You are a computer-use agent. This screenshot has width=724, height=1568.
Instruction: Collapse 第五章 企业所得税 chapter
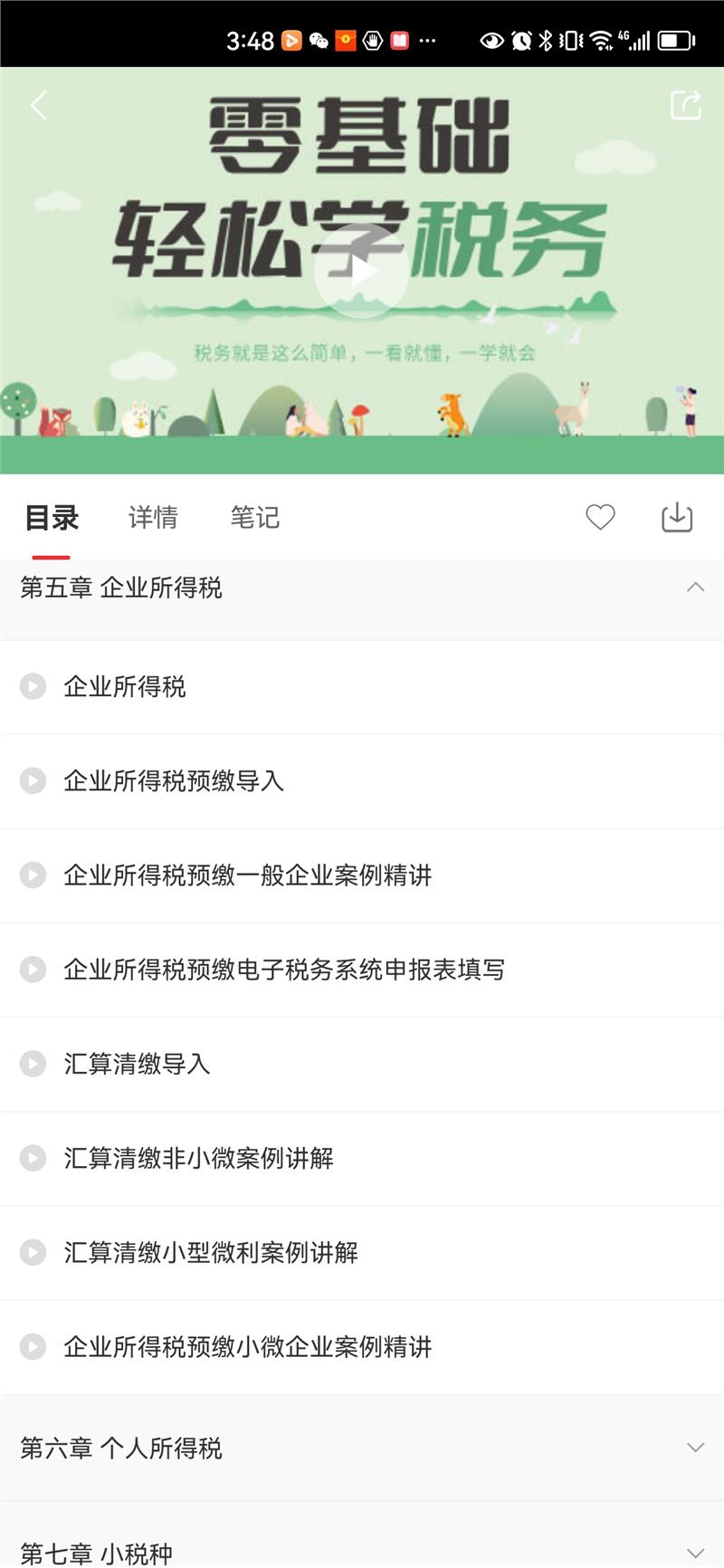695,588
